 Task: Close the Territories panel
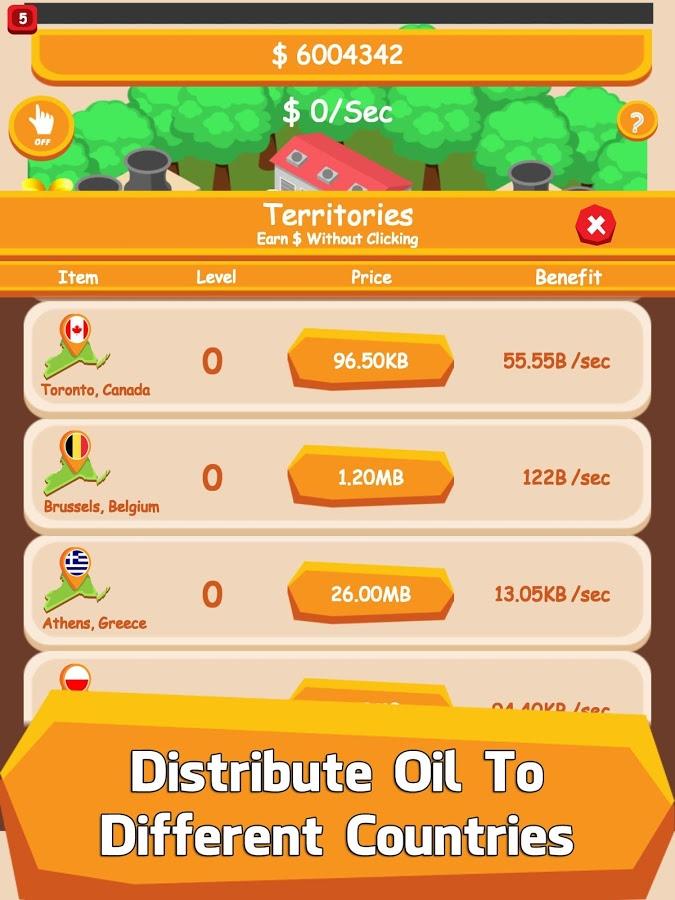click(x=596, y=225)
